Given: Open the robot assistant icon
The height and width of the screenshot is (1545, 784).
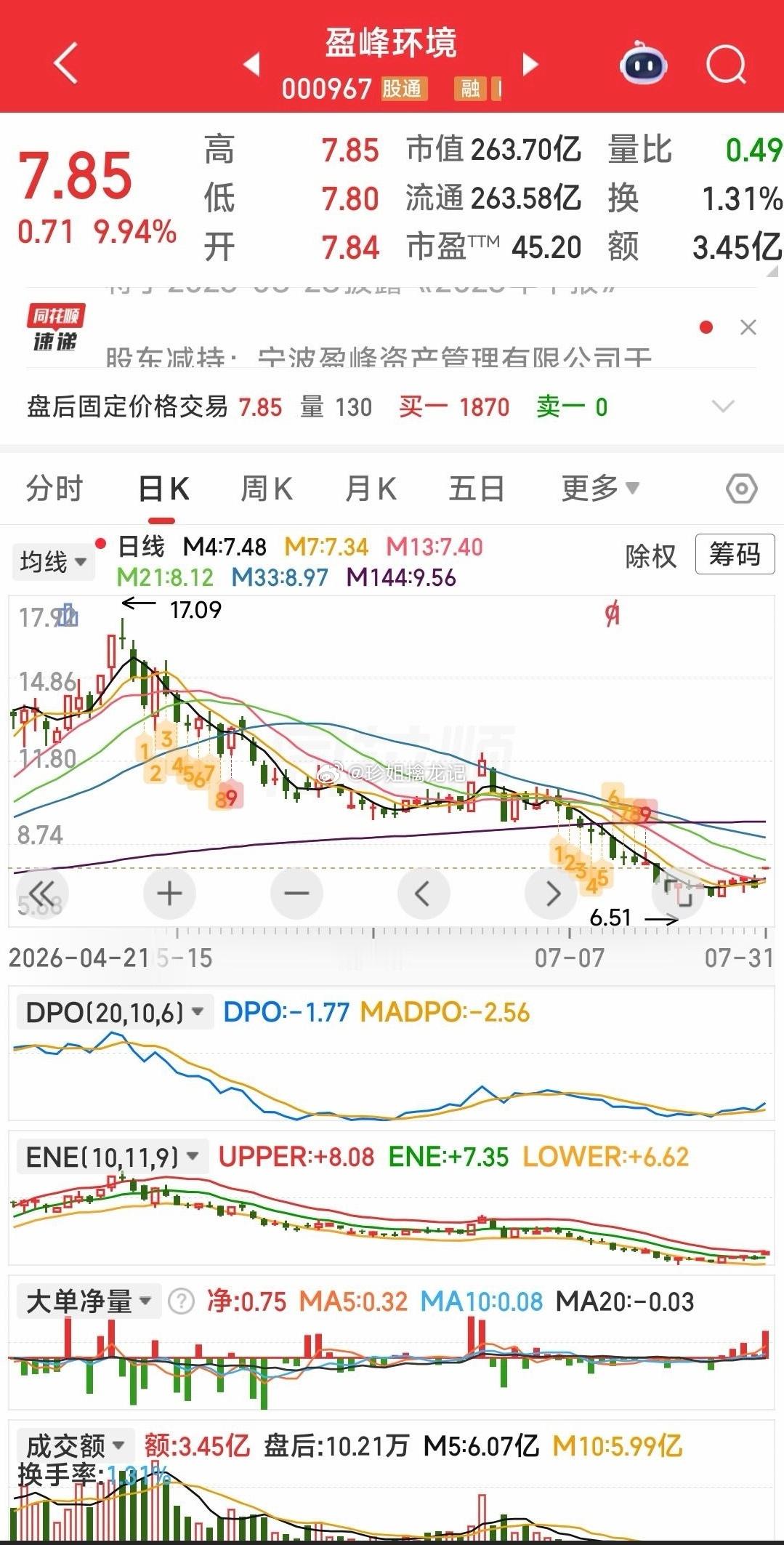Looking at the screenshot, I should pyautogui.click(x=643, y=65).
